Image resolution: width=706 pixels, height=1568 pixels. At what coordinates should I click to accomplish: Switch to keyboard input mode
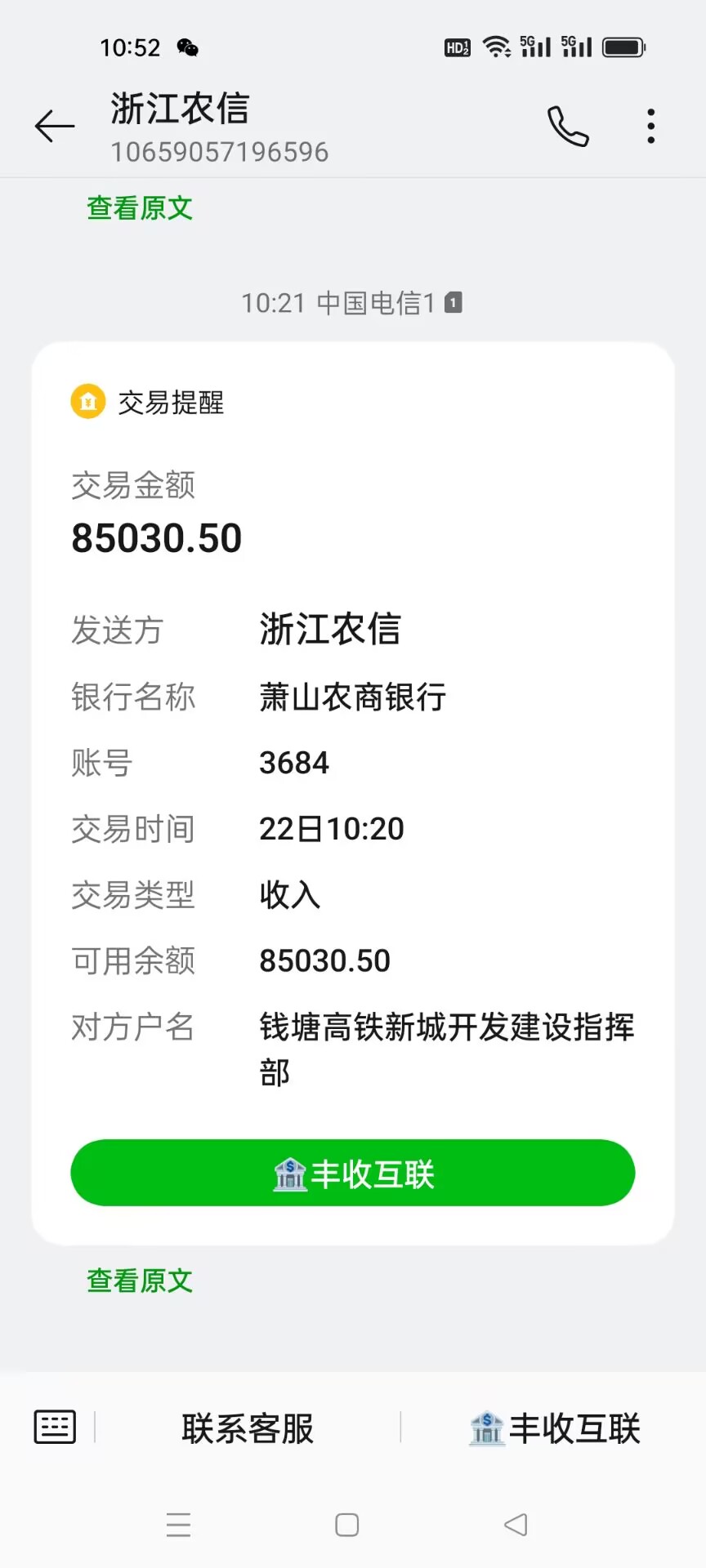[x=55, y=1427]
